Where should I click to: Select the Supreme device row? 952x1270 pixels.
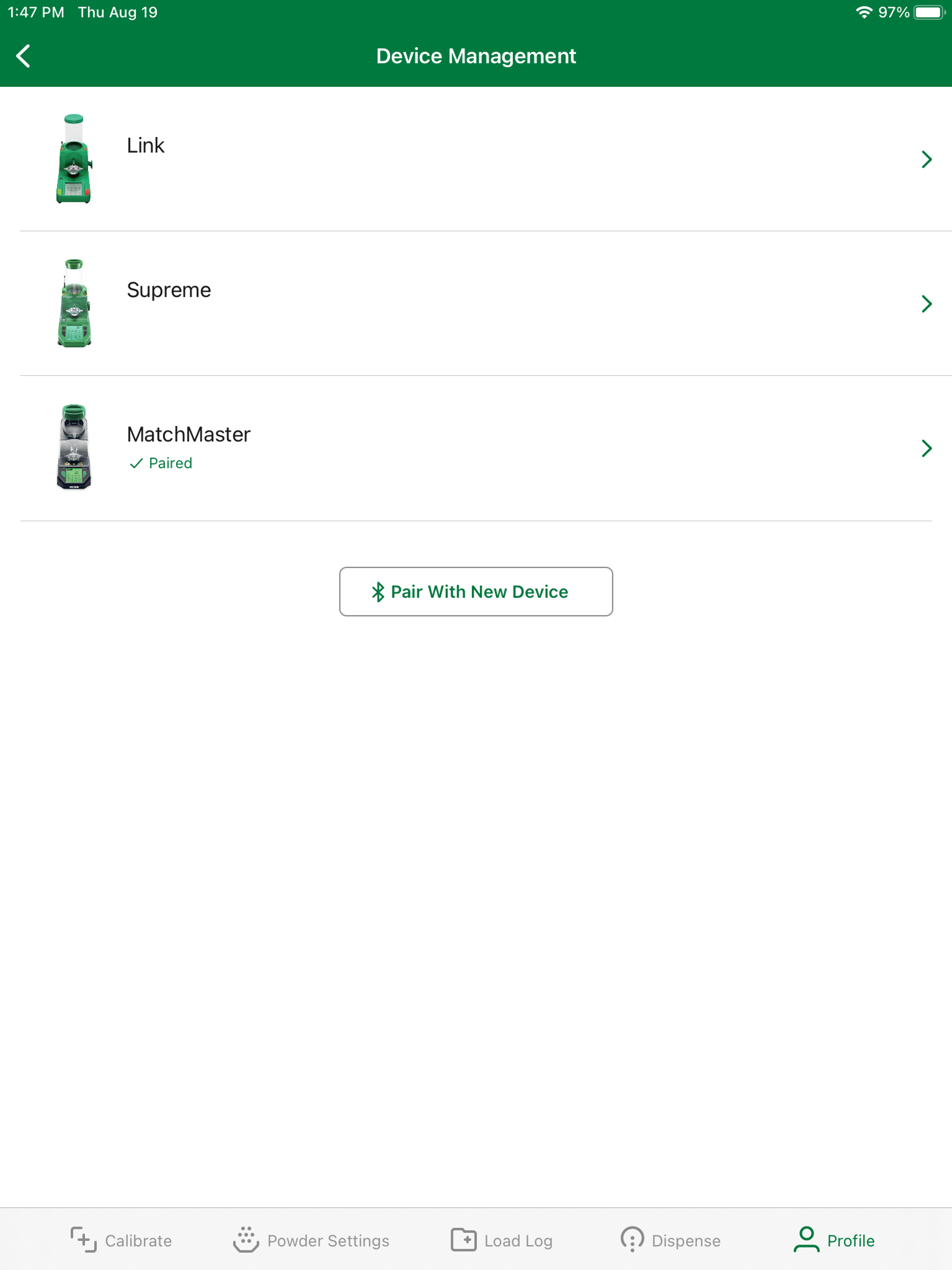pos(476,304)
